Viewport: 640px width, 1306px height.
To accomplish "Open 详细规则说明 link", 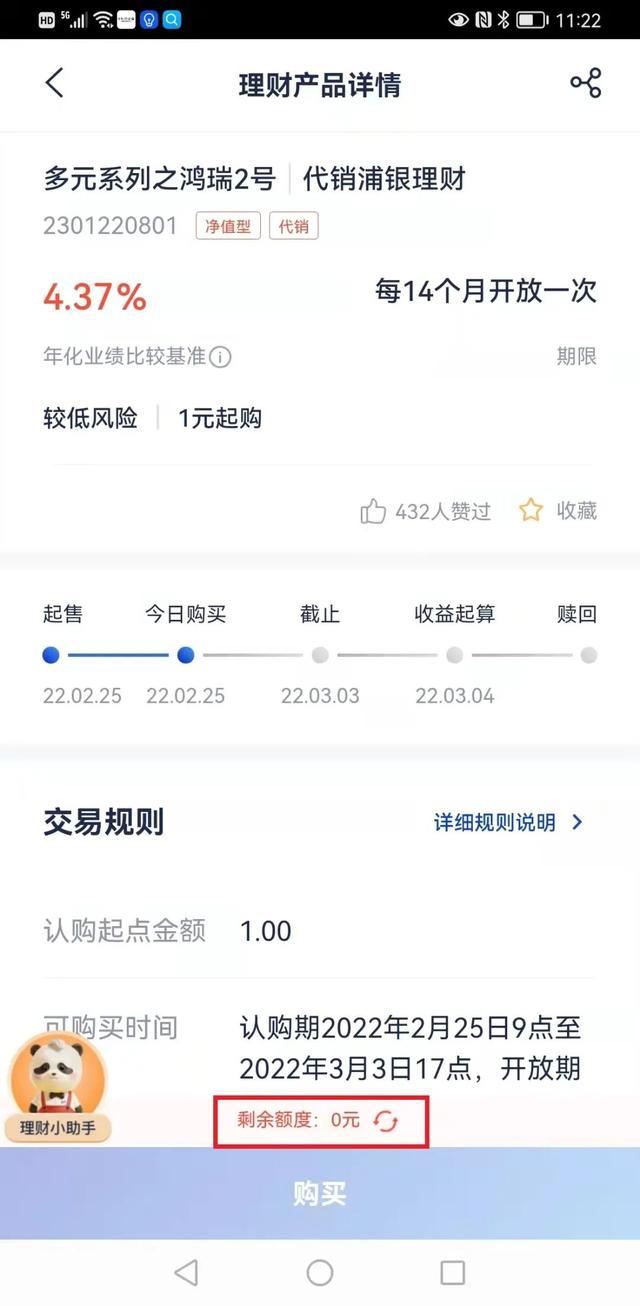I will pos(508,822).
